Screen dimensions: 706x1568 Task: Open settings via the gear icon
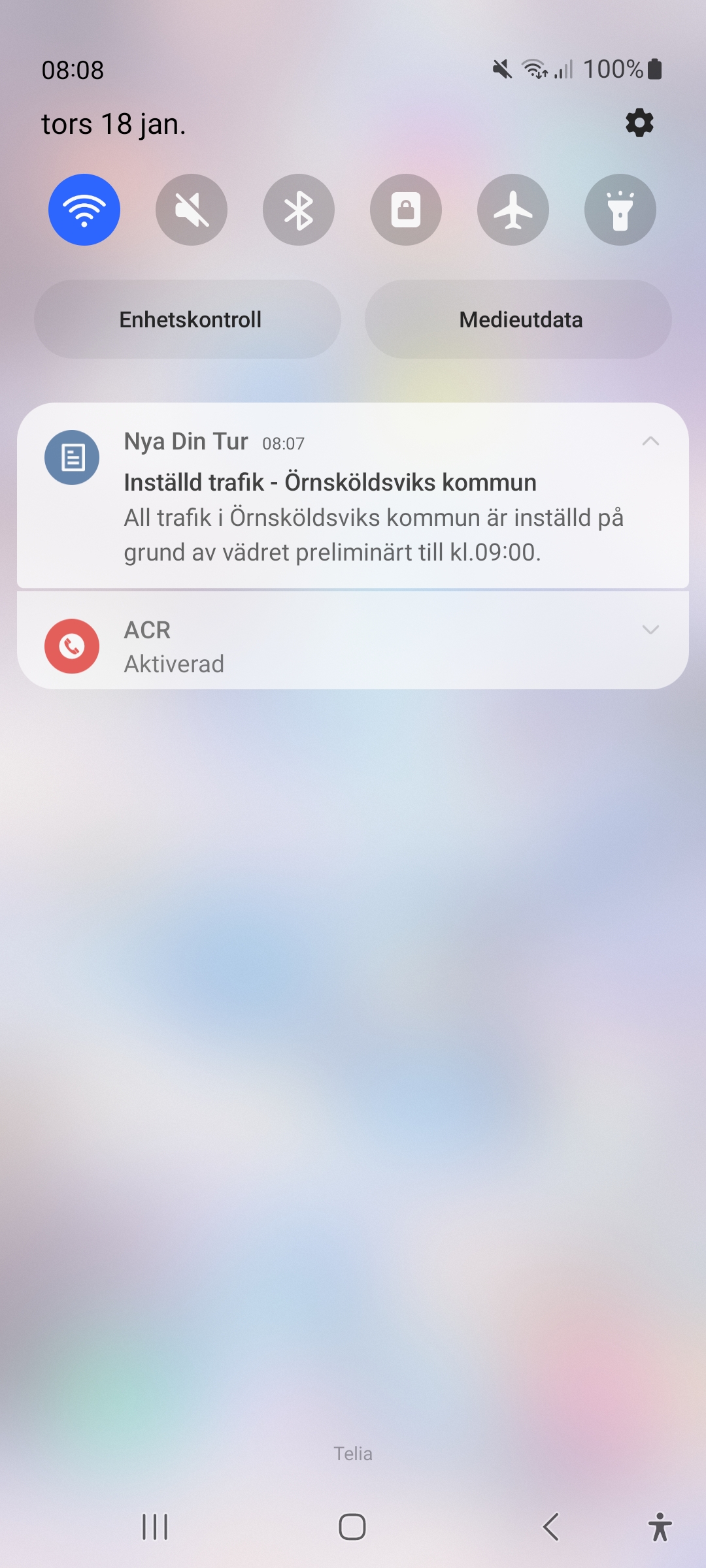[x=639, y=123]
